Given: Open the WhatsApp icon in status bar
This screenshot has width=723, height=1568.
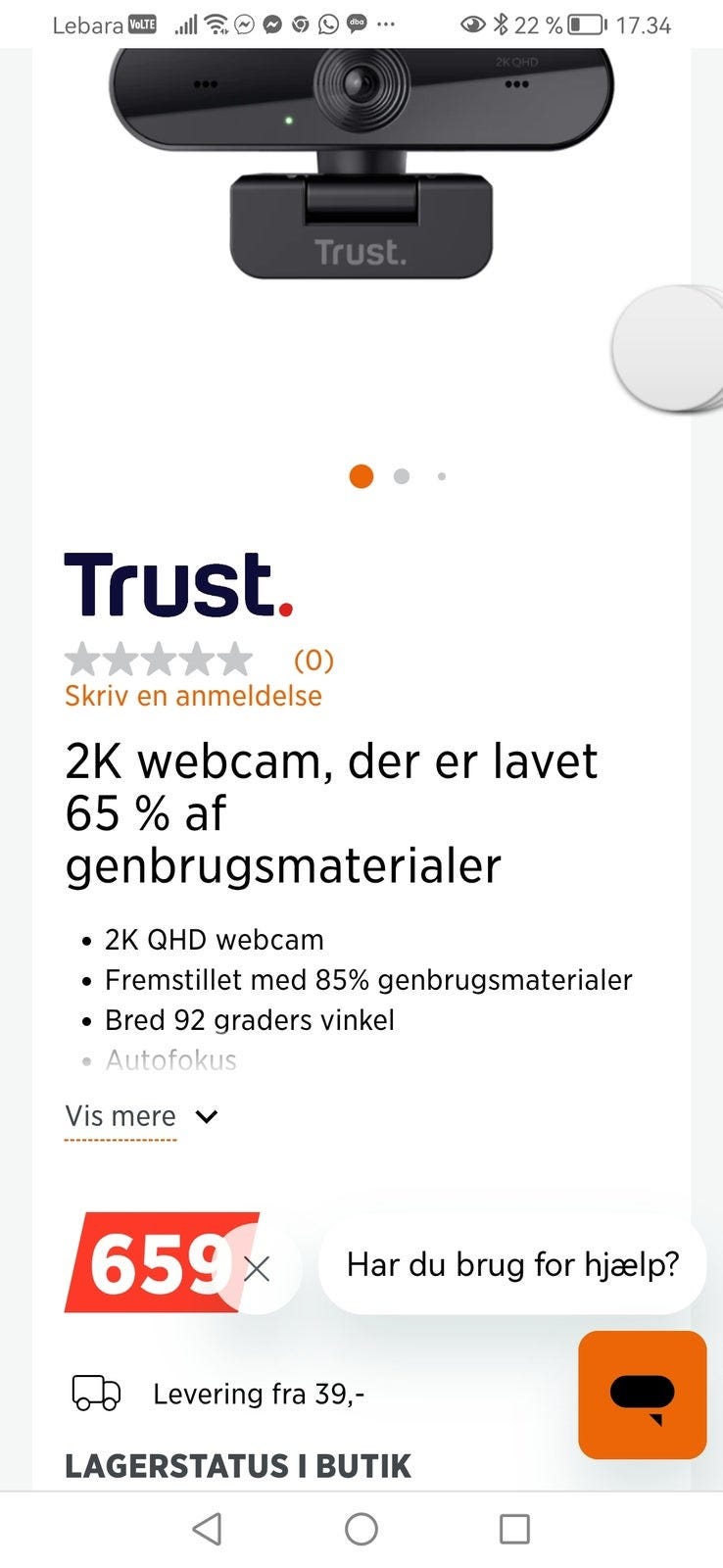Looking at the screenshot, I should coord(326,24).
